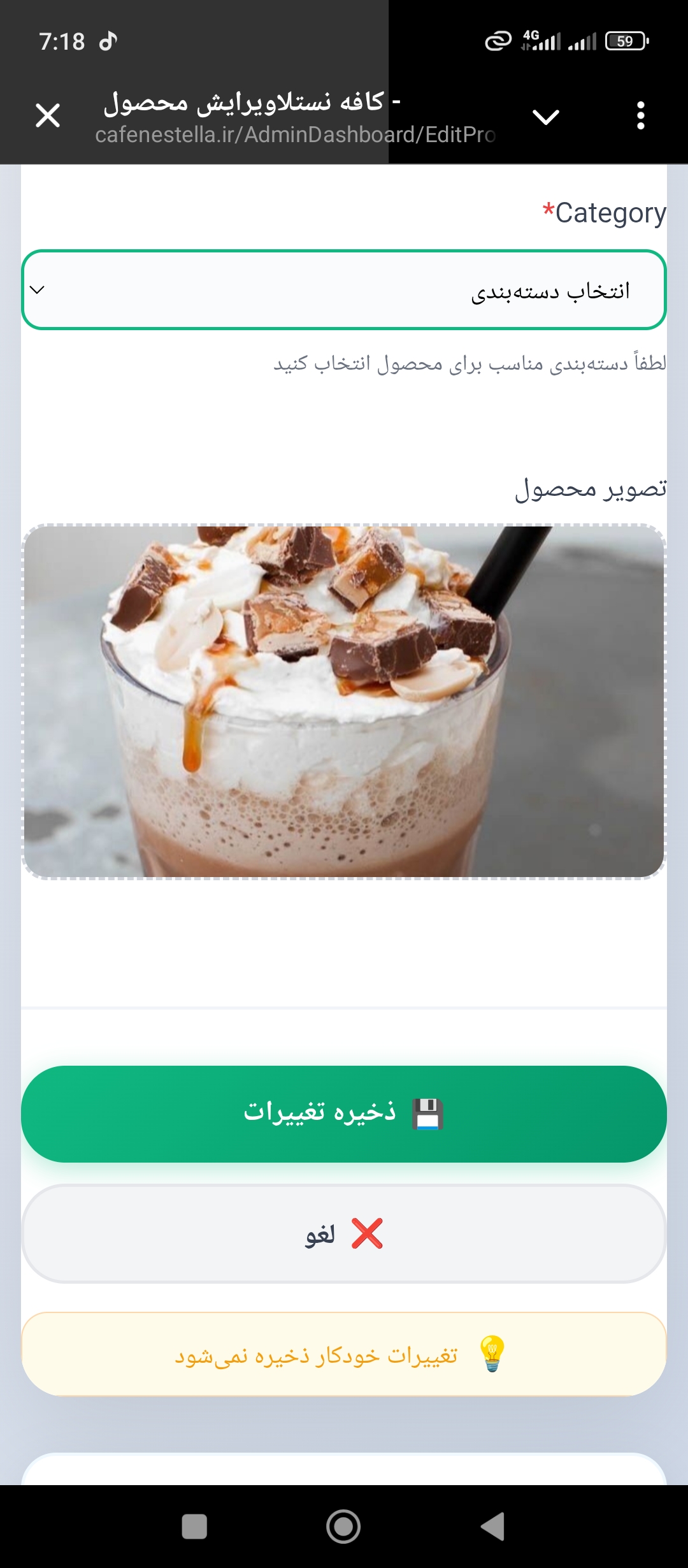Save changes with ذخیره تغییرات button

344,1114
